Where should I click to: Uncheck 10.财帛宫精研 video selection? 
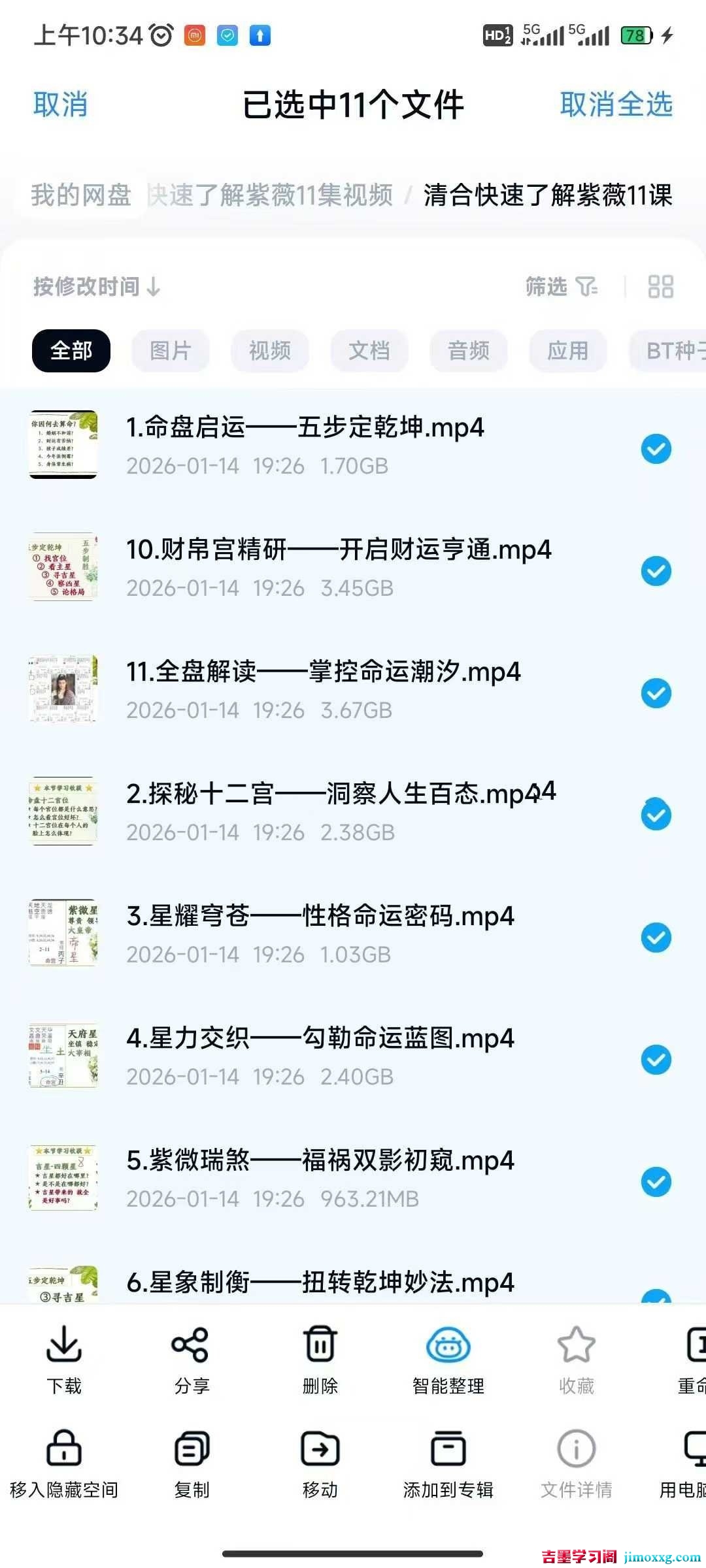click(656, 570)
